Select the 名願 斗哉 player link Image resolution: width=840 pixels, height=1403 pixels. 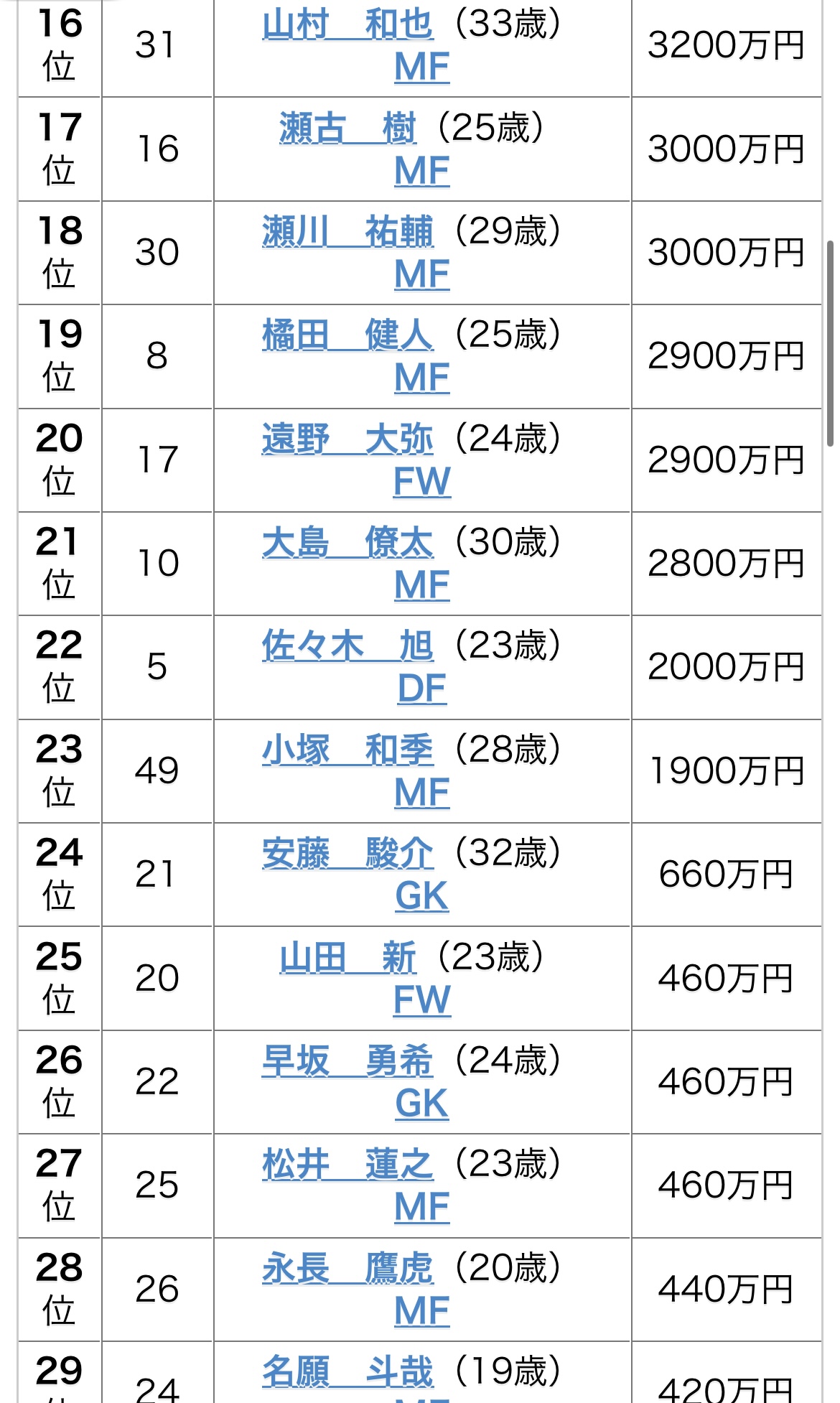(x=348, y=1372)
